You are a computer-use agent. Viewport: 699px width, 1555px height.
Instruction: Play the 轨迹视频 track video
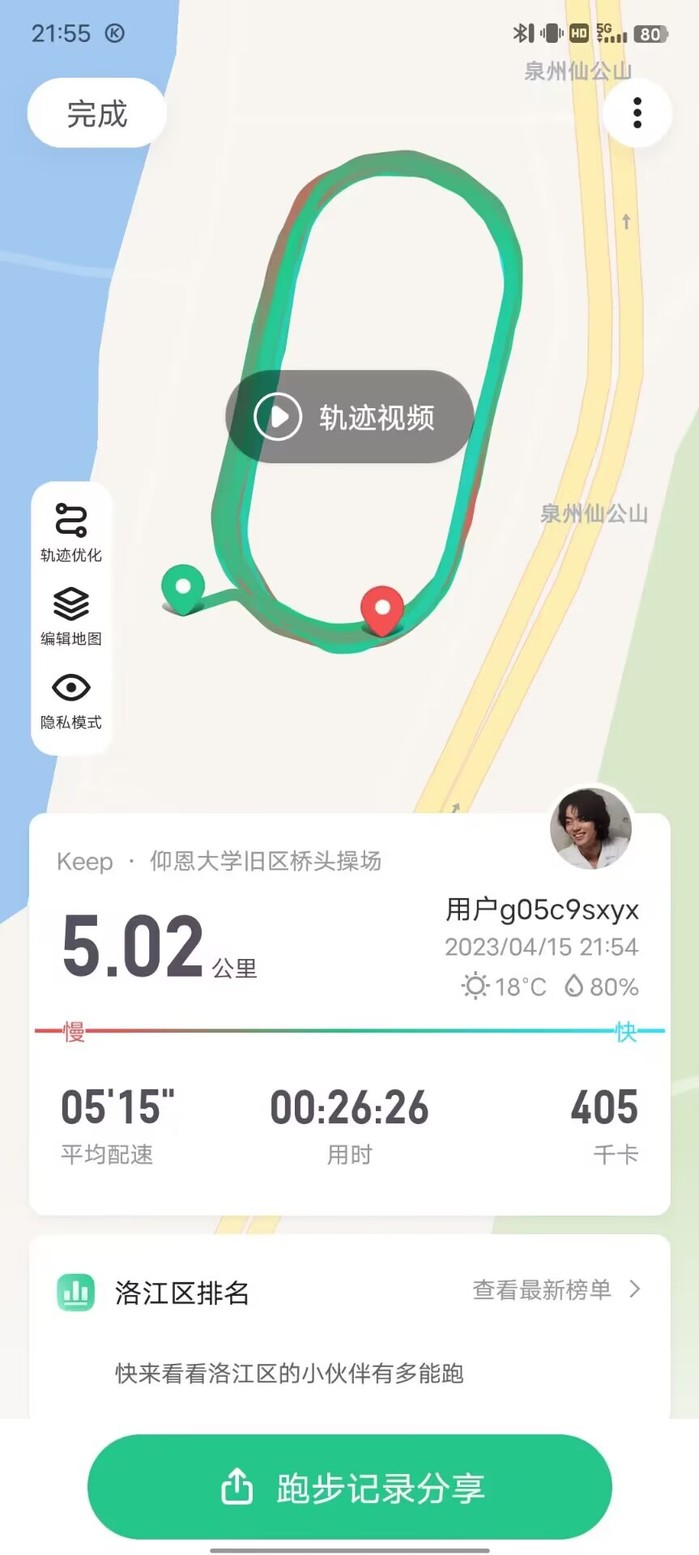pos(349,416)
